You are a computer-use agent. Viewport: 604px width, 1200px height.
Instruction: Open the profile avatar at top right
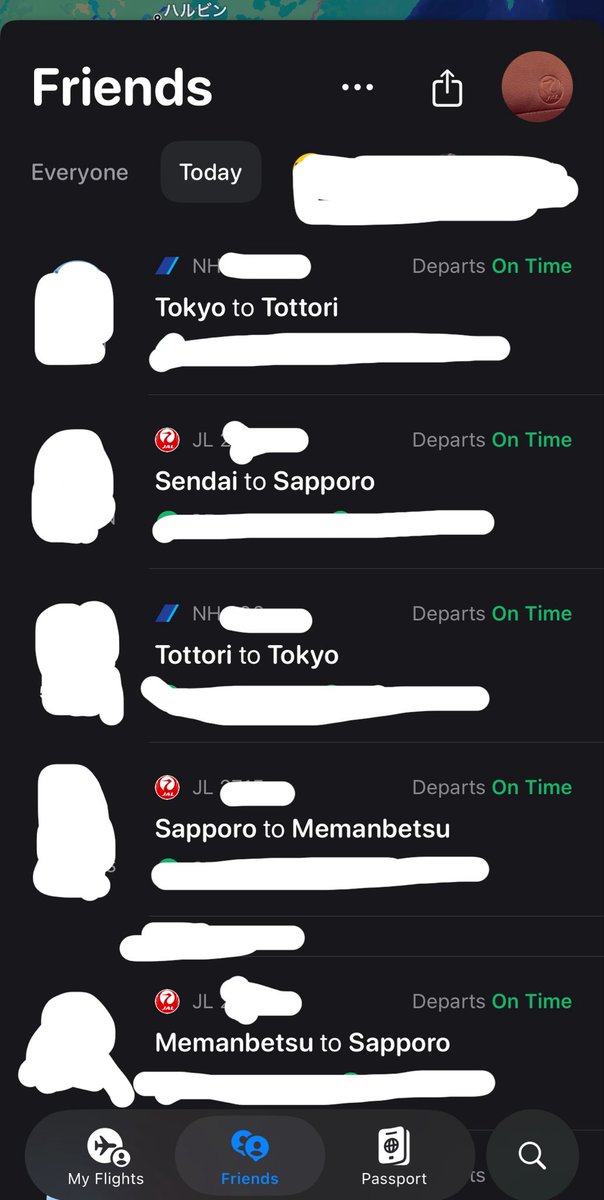[x=537, y=88]
